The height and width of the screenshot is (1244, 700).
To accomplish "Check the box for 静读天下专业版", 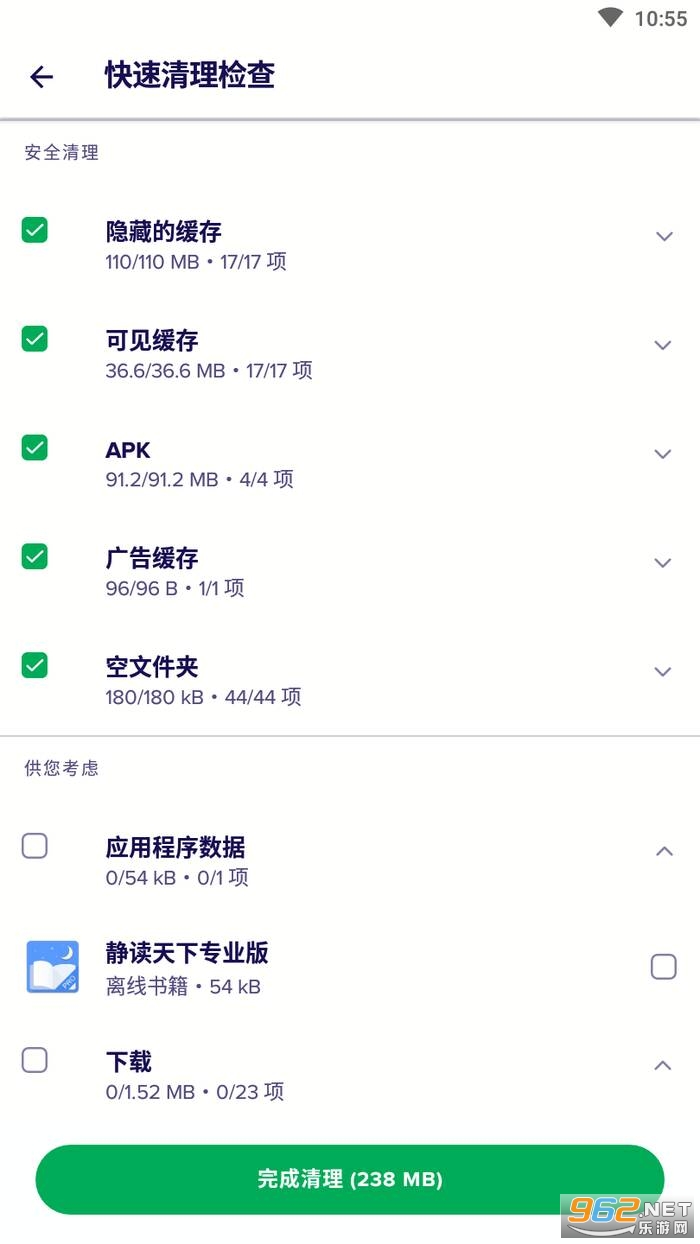I will (663, 967).
